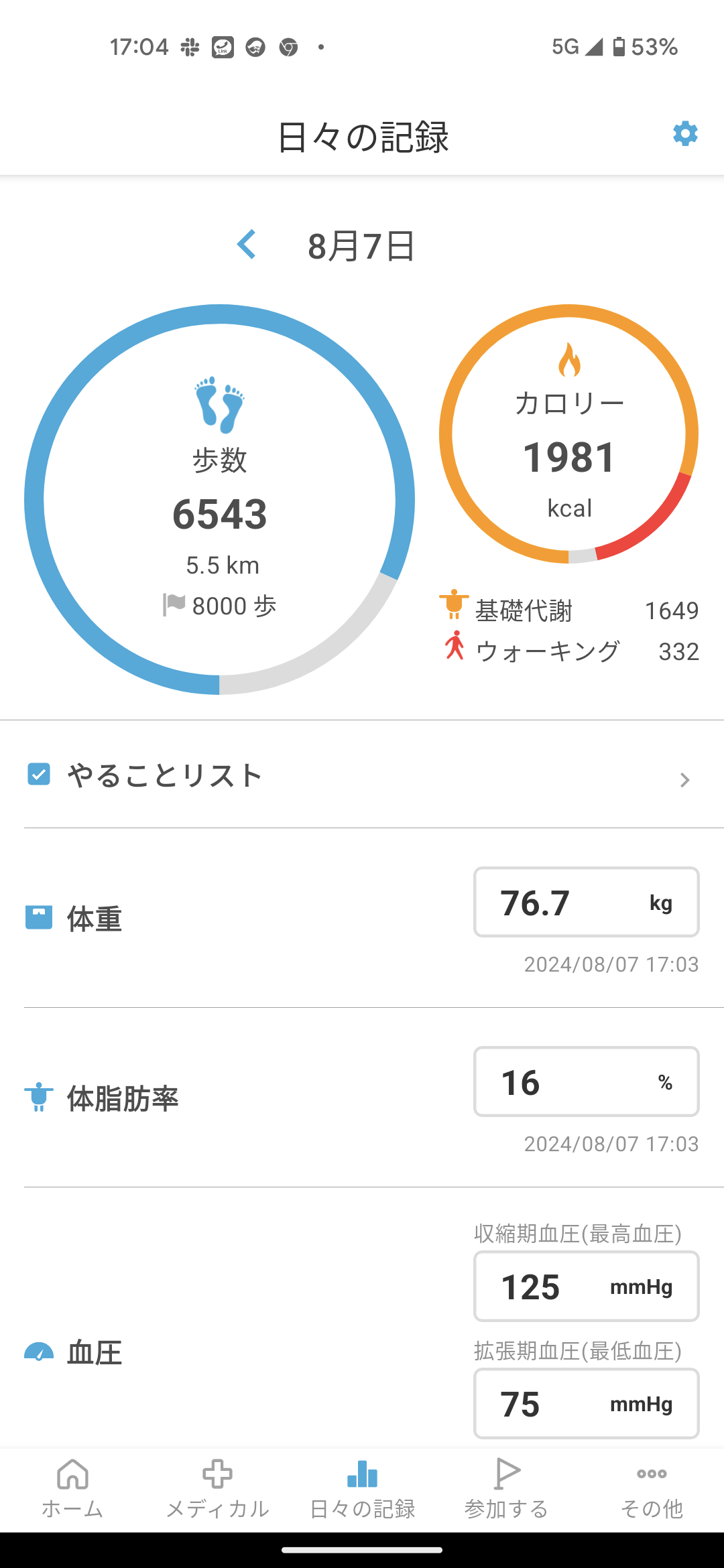Viewport: 724px width, 1568px height.
Task: Open the やることリスト row
Action: pyautogui.click(x=362, y=775)
